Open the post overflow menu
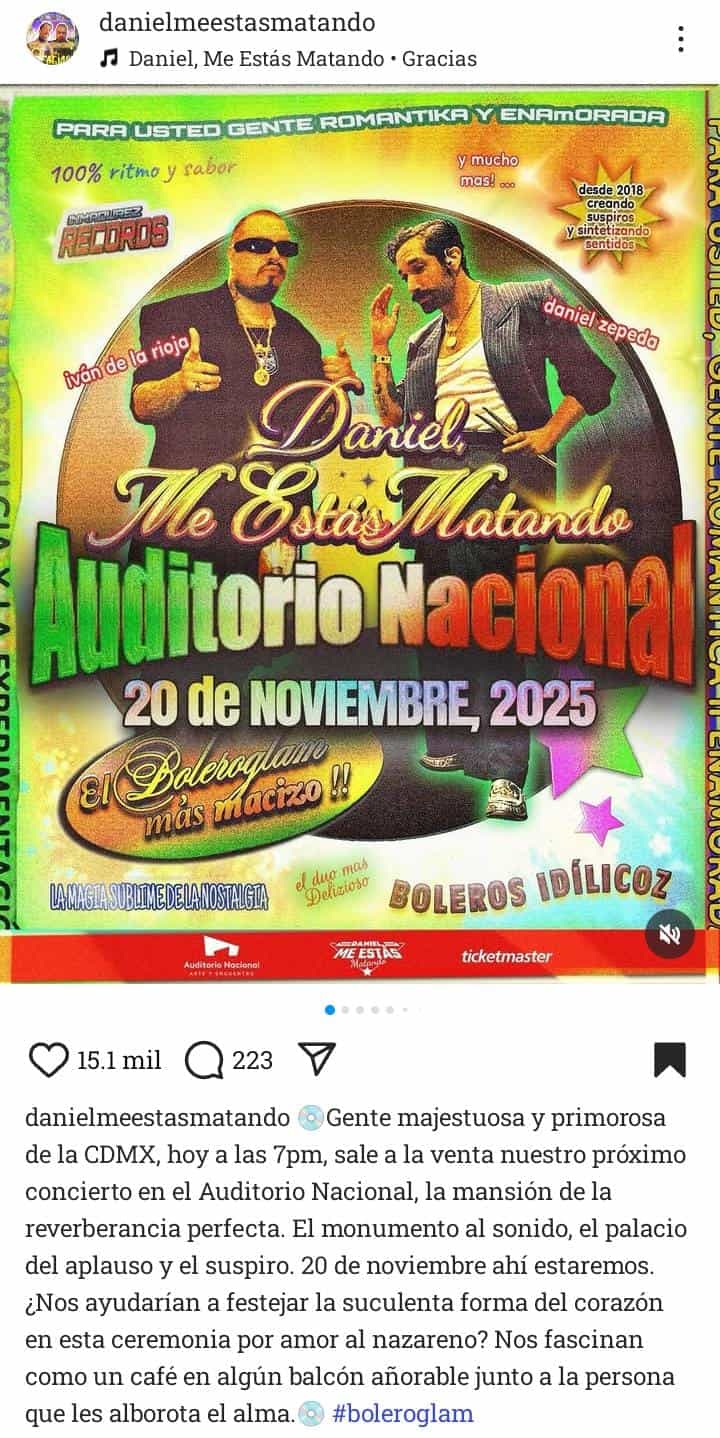 coord(680,39)
